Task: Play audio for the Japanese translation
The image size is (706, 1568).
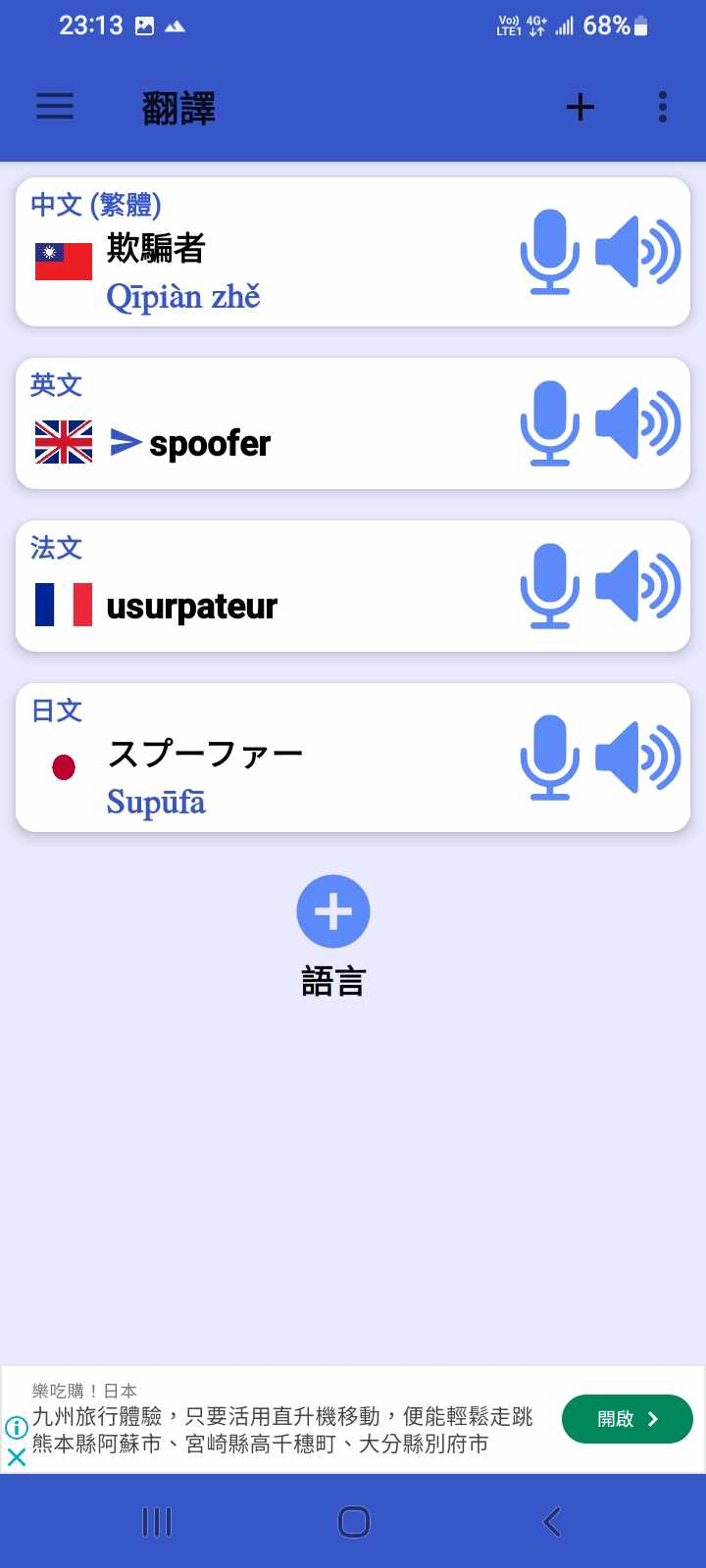Action: point(638,758)
